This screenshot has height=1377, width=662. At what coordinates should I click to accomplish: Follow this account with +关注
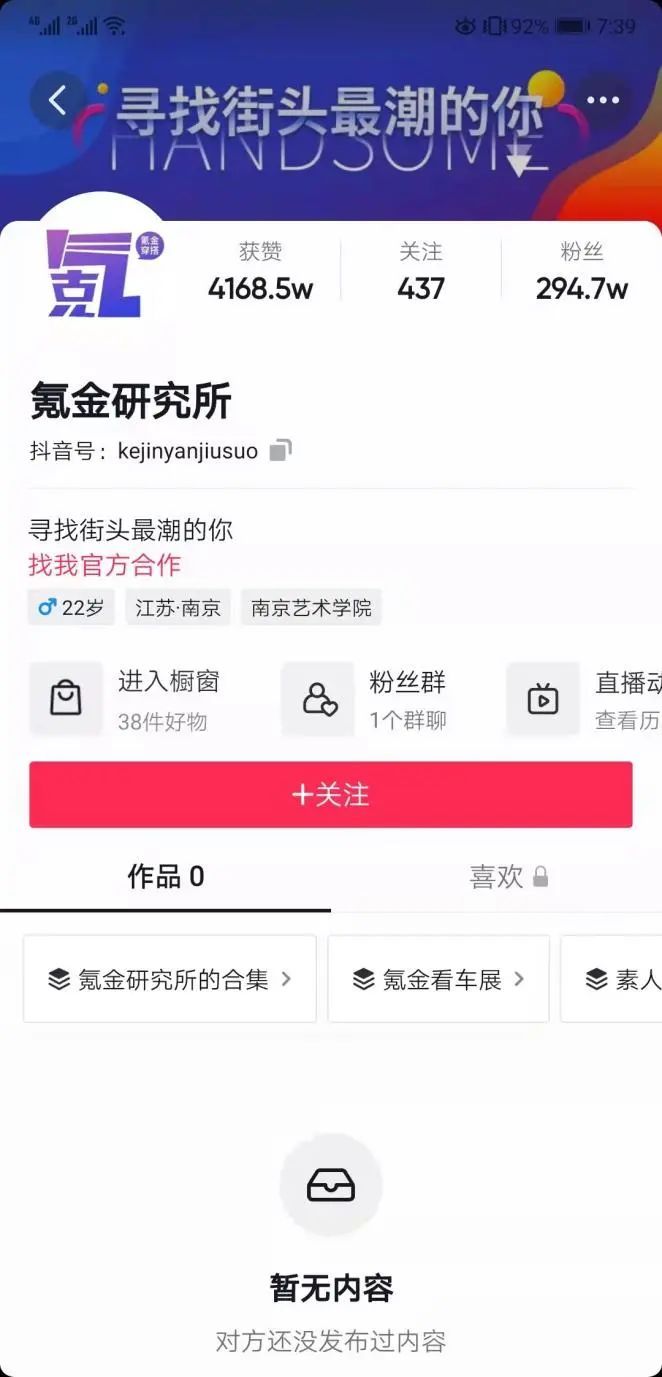(331, 794)
